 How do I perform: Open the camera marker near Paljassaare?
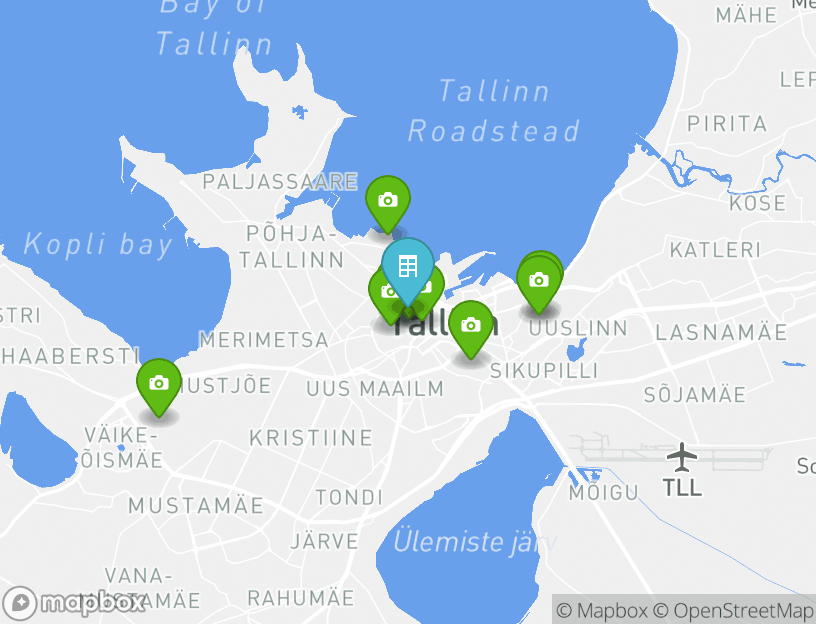coord(388,200)
